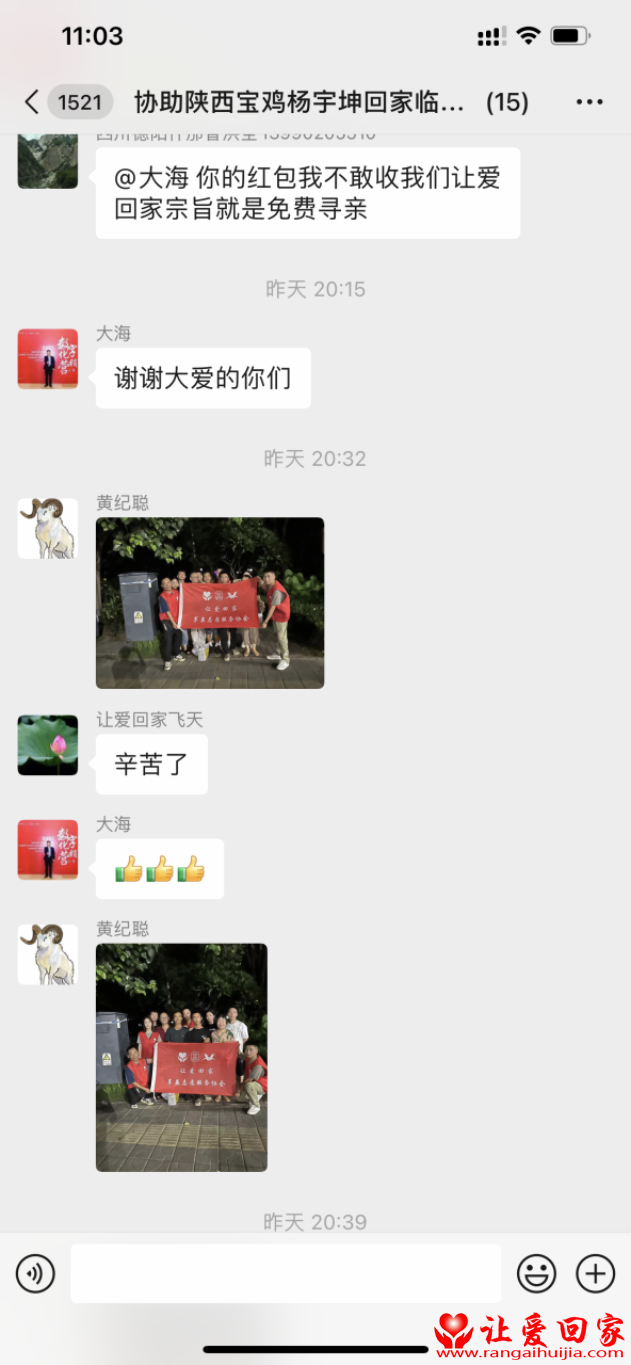
Task: Go back to the chat list
Action: [33, 102]
